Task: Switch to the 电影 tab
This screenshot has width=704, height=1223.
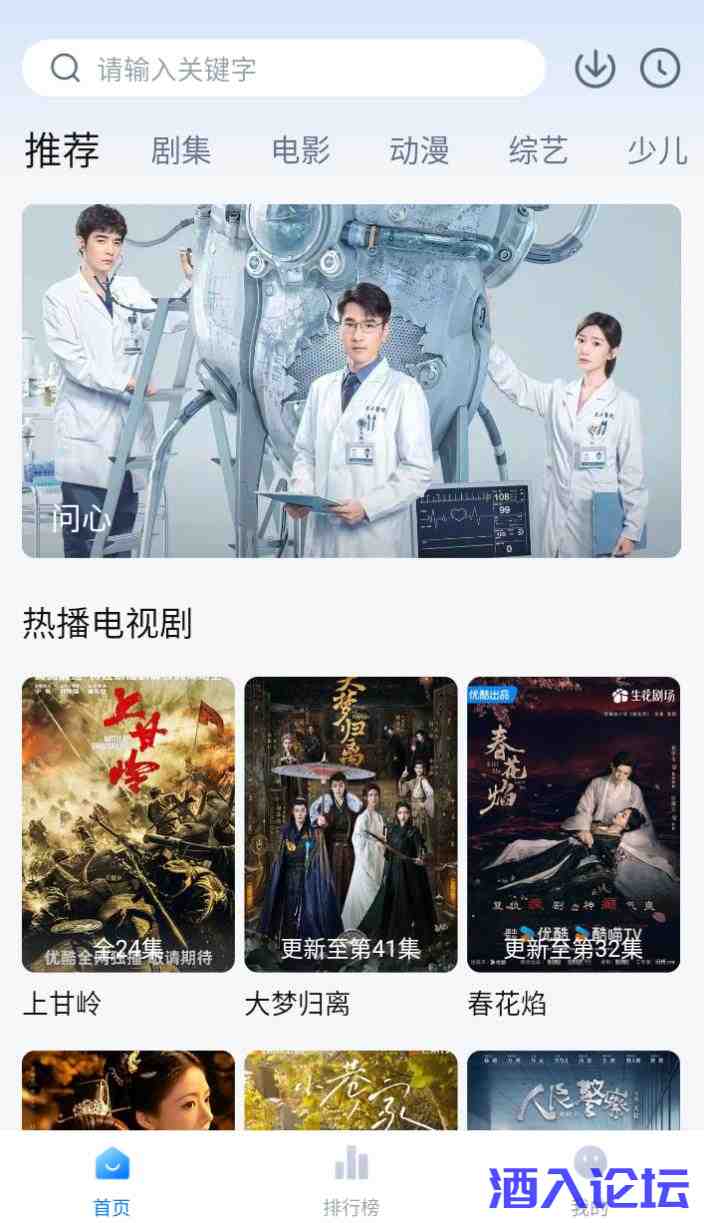Action: click(301, 151)
